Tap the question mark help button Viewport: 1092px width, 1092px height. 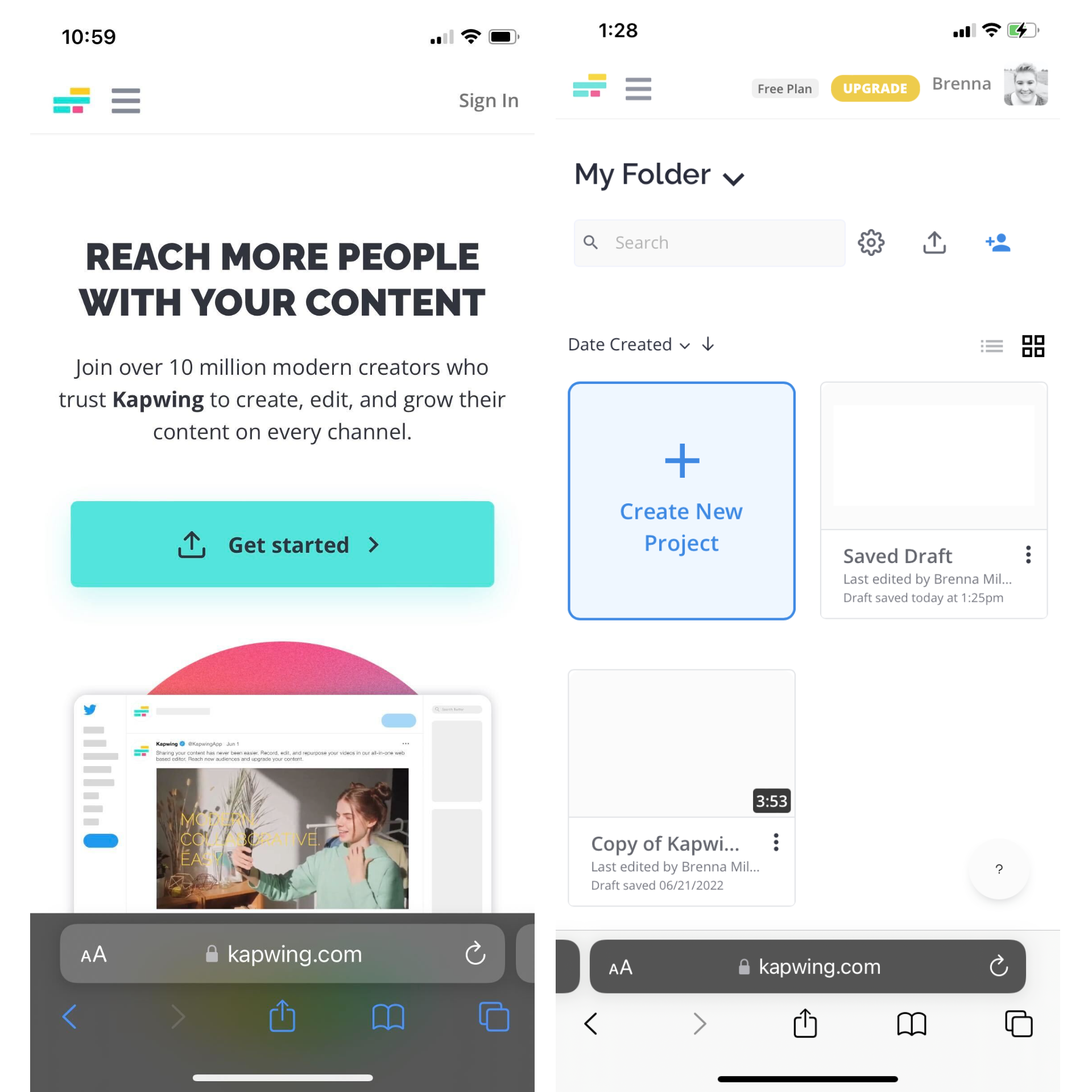[x=999, y=868]
